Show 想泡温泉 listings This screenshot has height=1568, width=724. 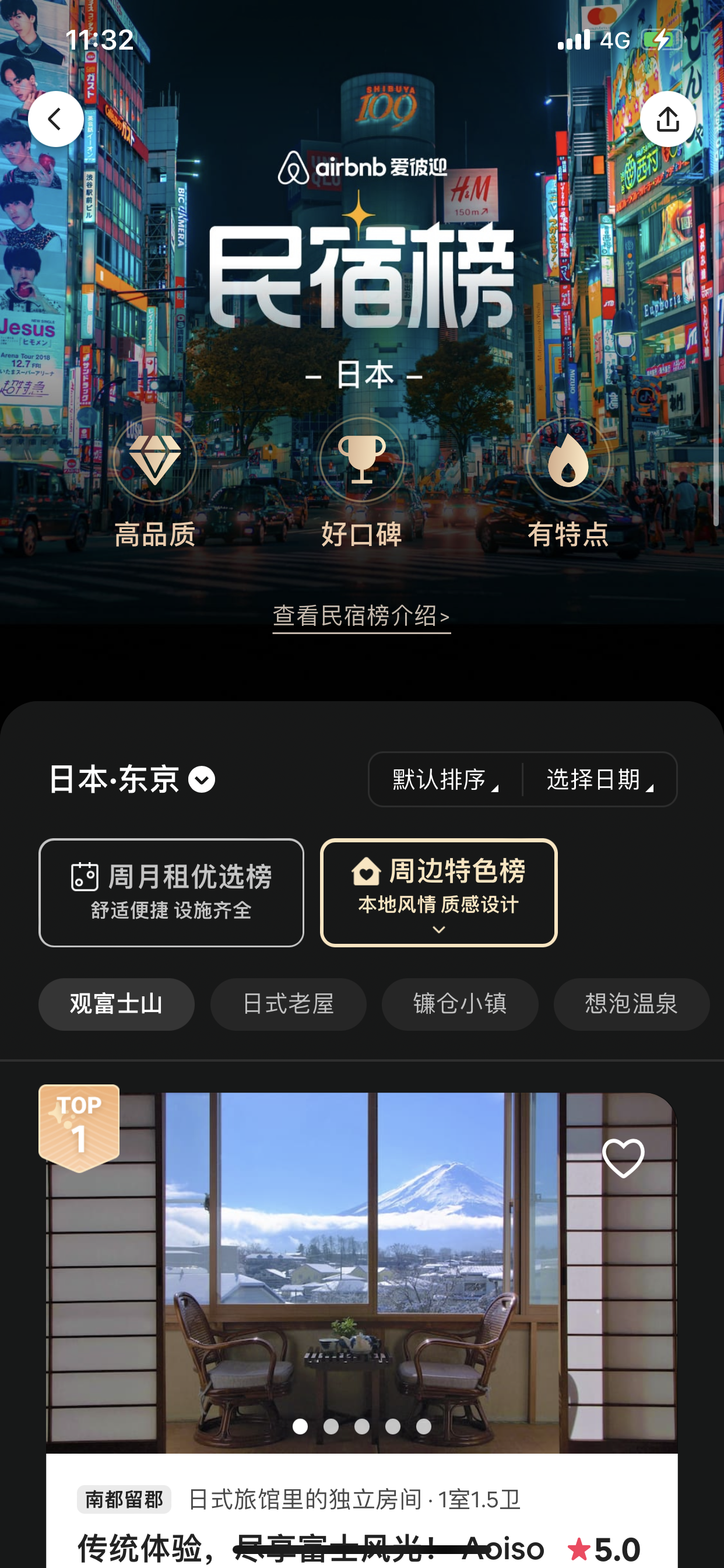631,1004
